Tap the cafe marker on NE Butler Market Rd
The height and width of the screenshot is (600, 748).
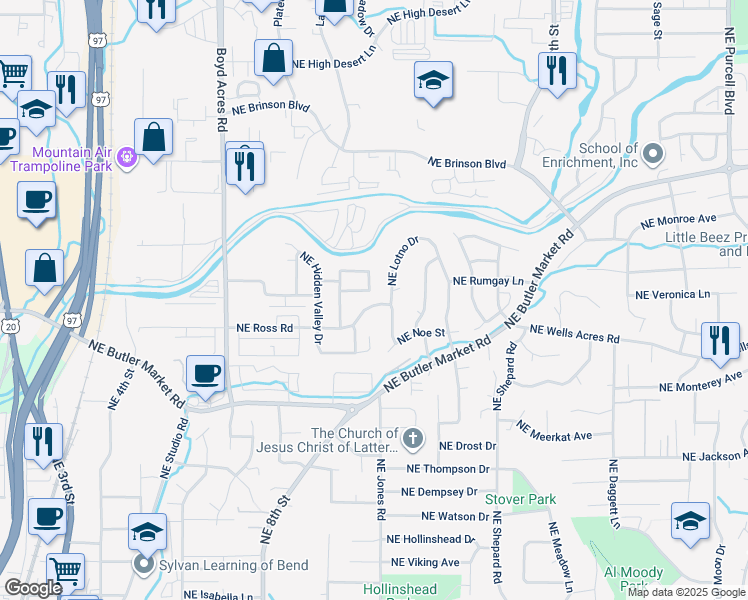pyautogui.click(x=206, y=373)
